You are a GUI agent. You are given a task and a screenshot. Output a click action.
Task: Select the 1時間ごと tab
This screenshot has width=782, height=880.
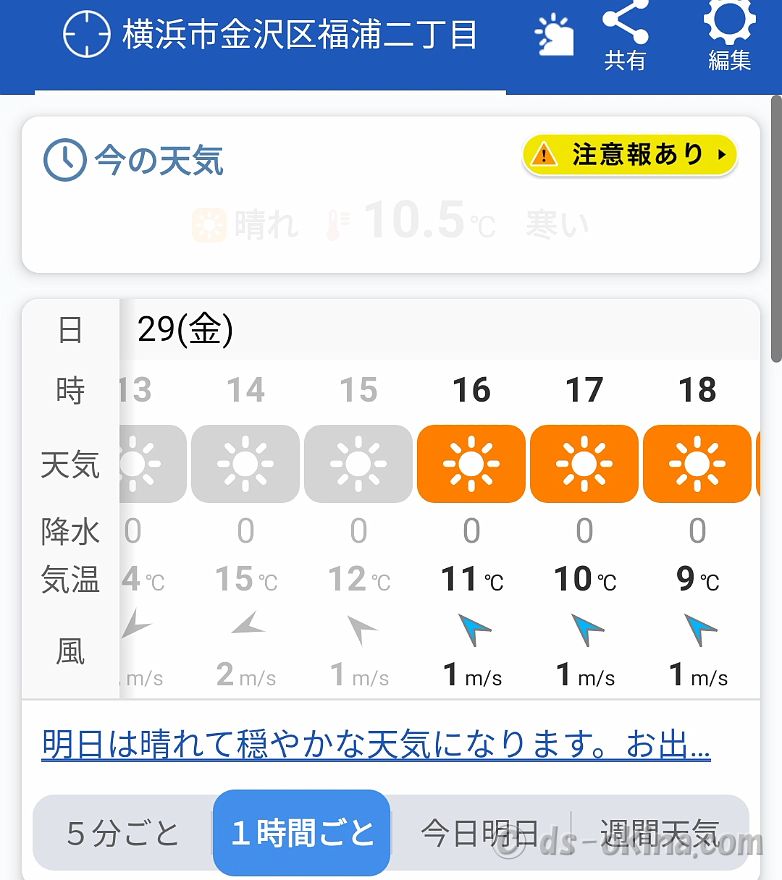tap(302, 833)
